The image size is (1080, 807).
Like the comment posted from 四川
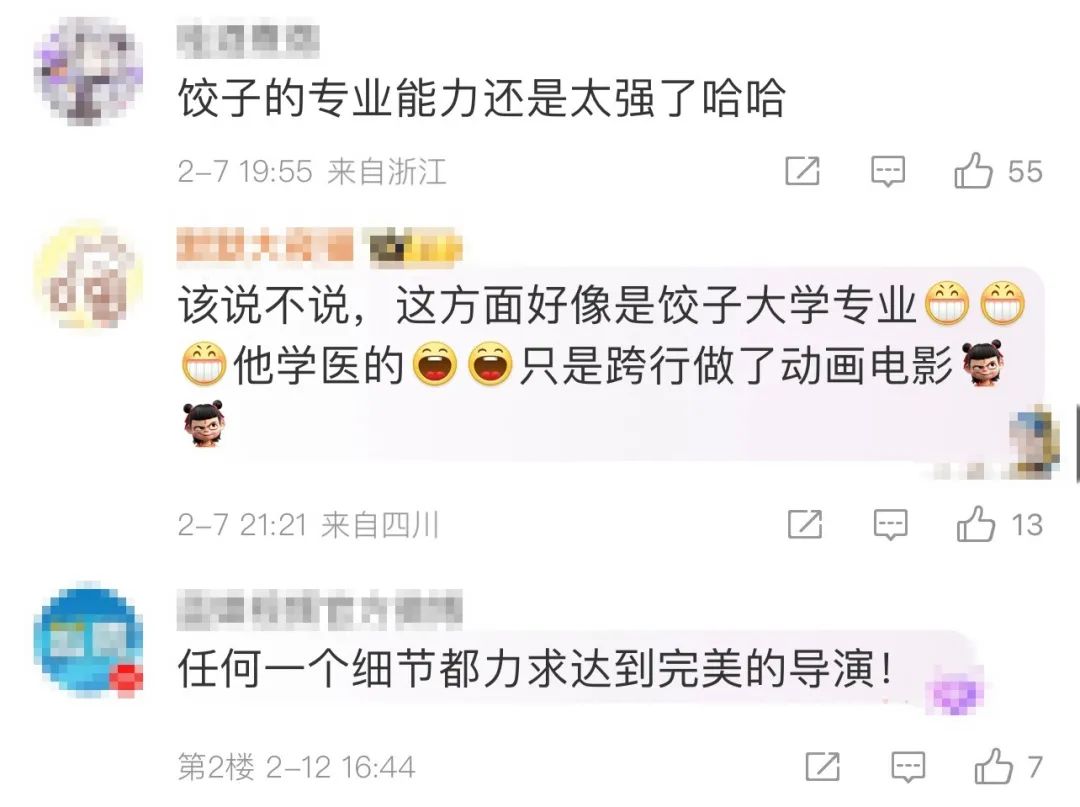(x=976, y=524)
